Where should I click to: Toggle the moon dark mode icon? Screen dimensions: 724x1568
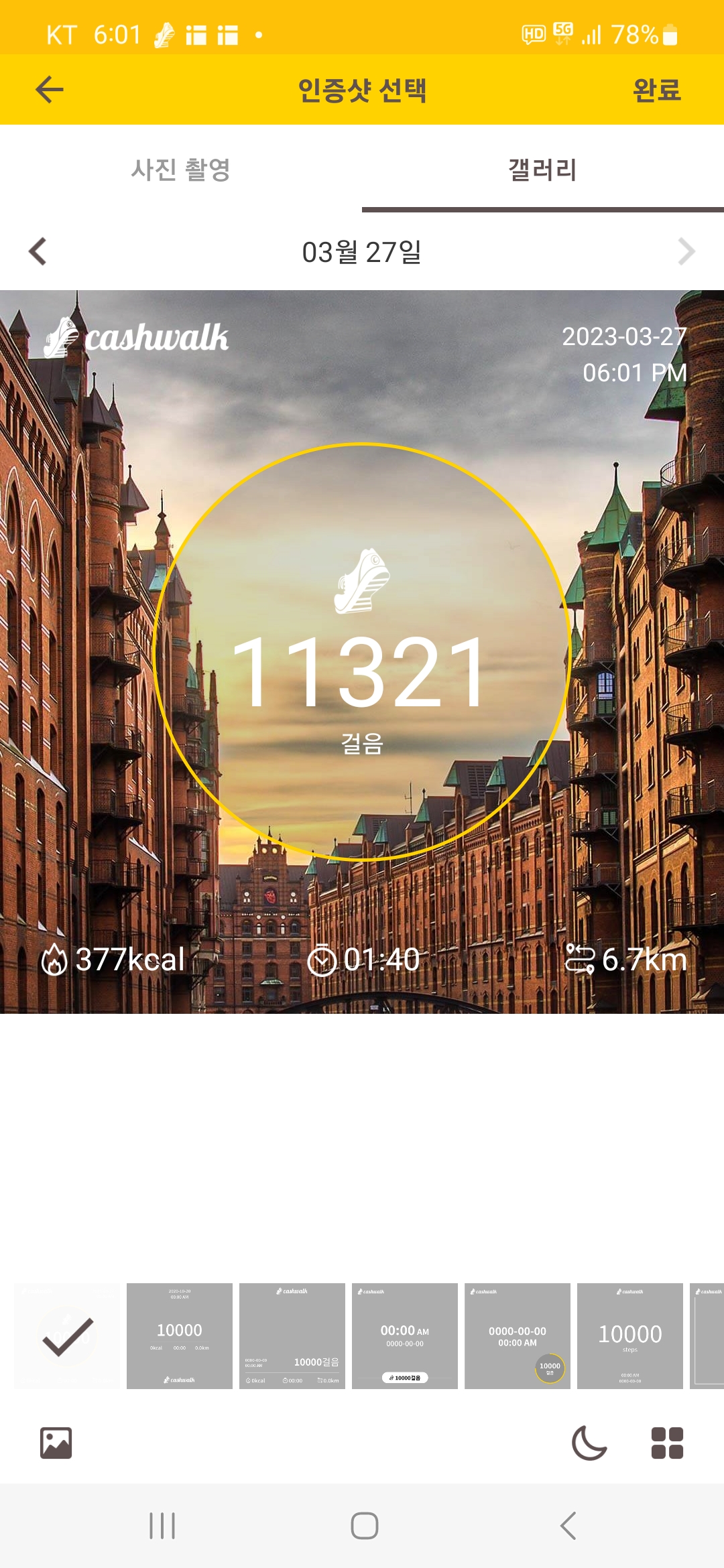pos(589,1443)
